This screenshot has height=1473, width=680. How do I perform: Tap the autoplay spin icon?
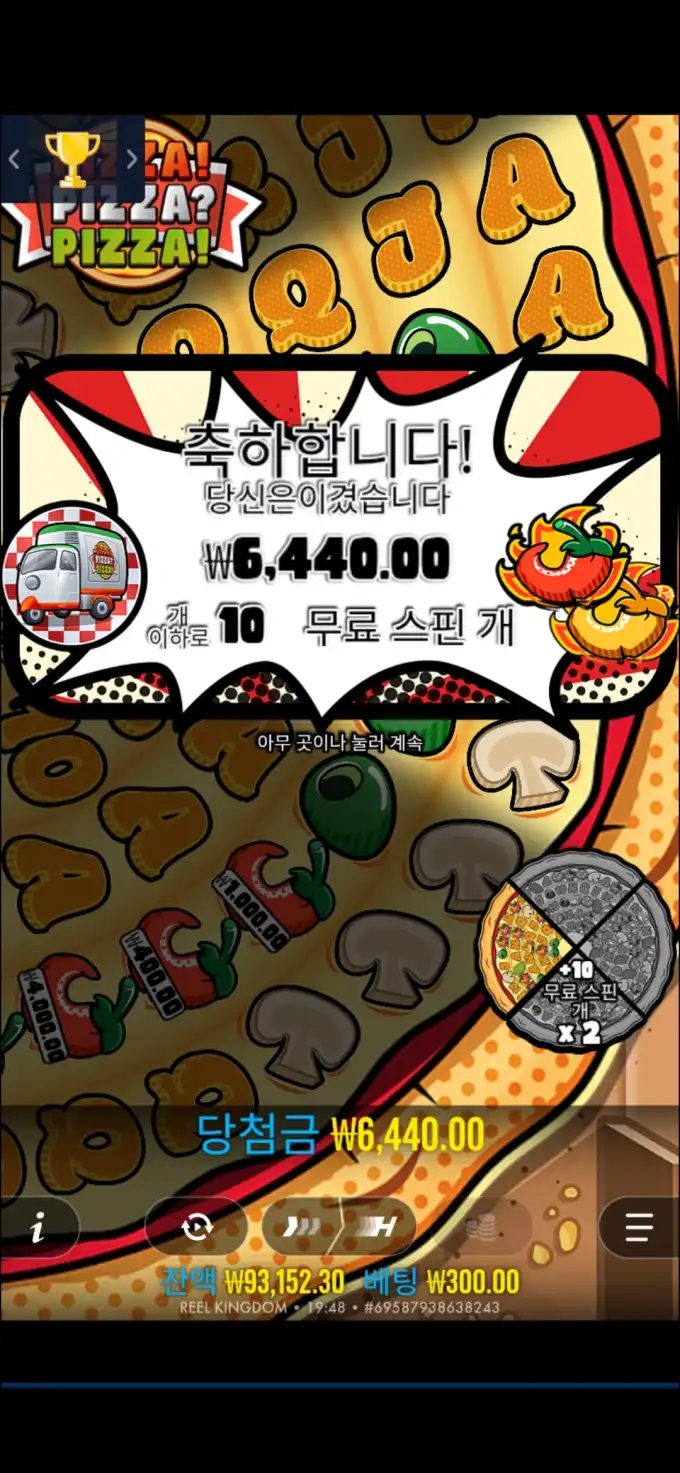pos(197,1227)
